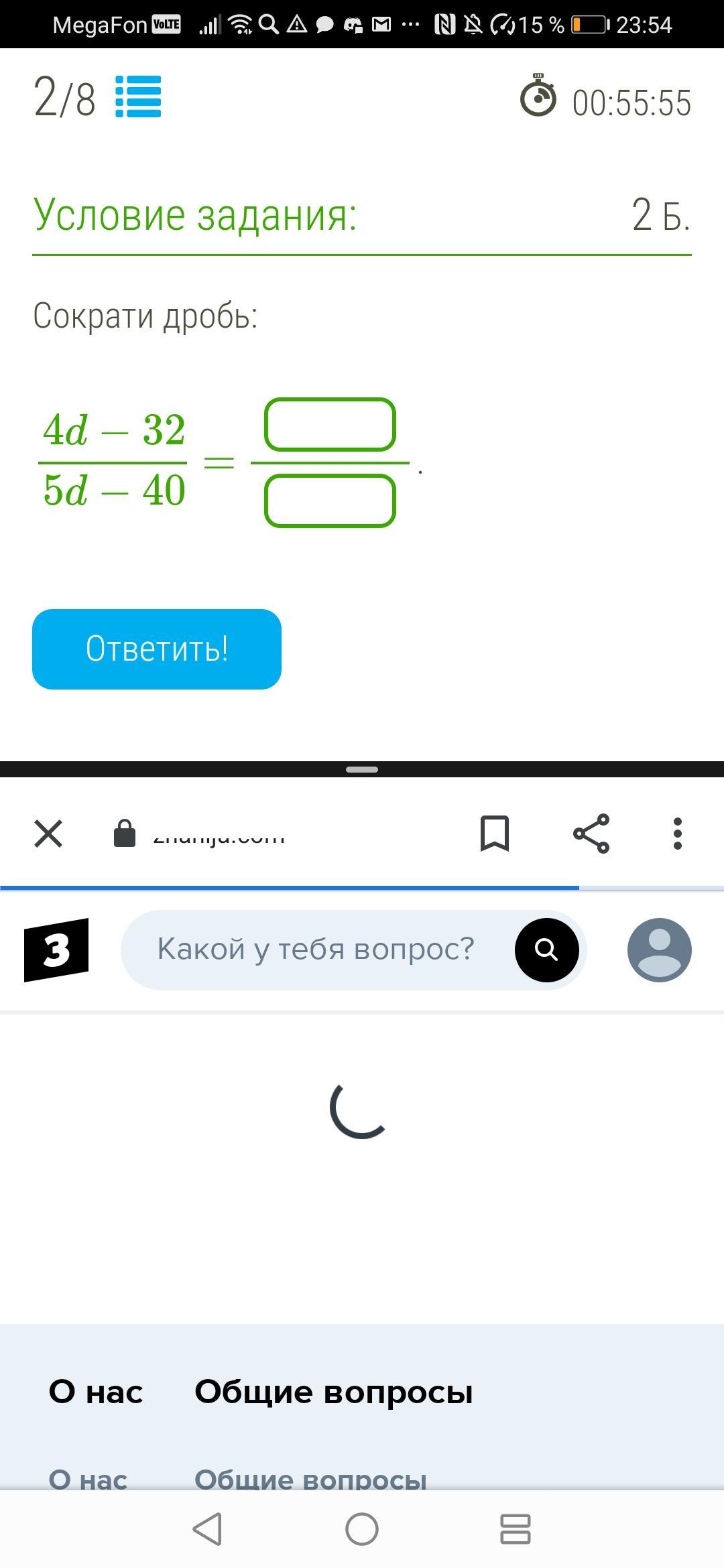Go back with system navigation
Screen dimensions: 724x1568
click(207, 1529)
